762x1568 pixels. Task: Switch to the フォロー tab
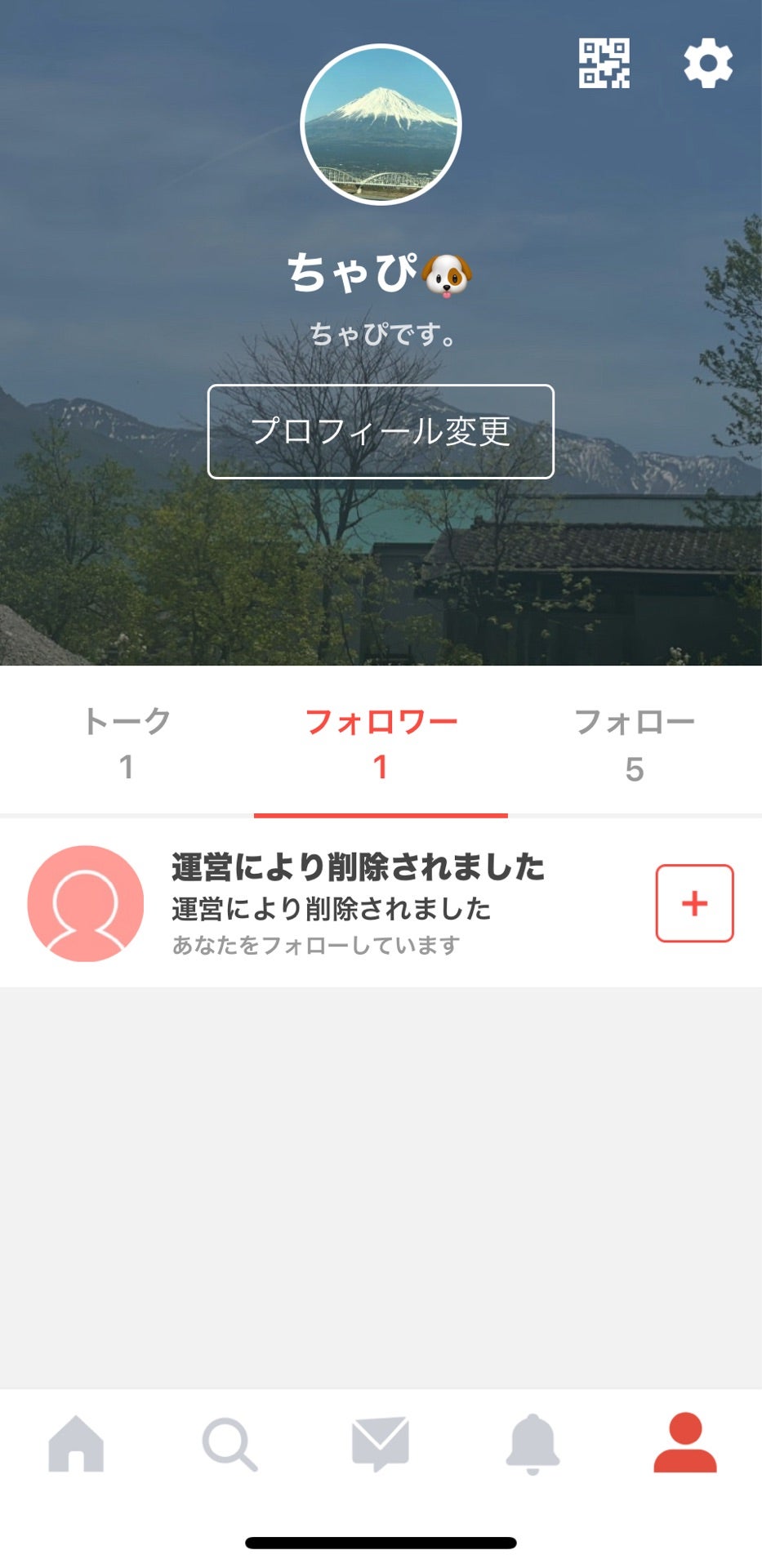pyautogui.click(x=635, y=739)
